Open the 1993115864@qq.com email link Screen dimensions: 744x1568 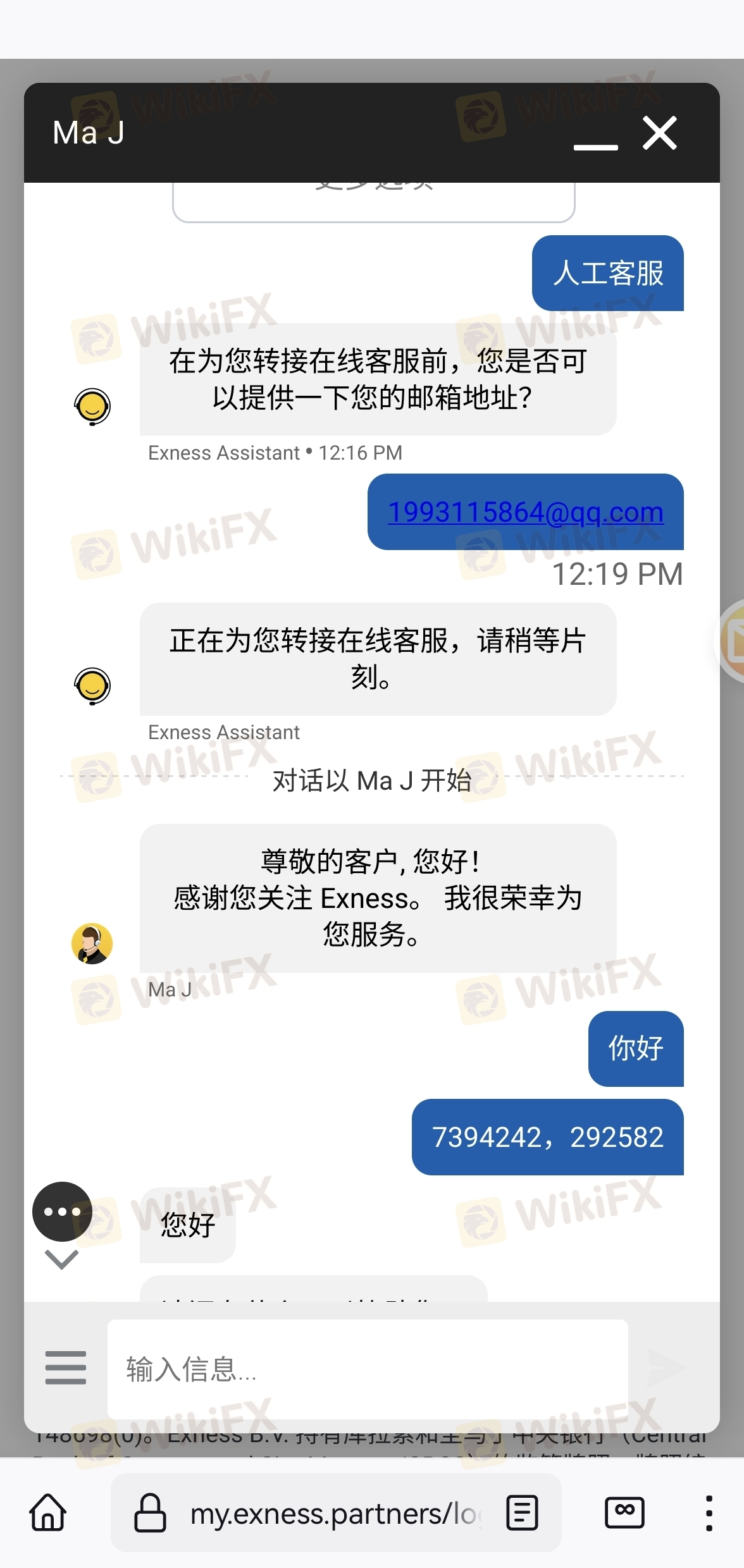coord(525,512)
